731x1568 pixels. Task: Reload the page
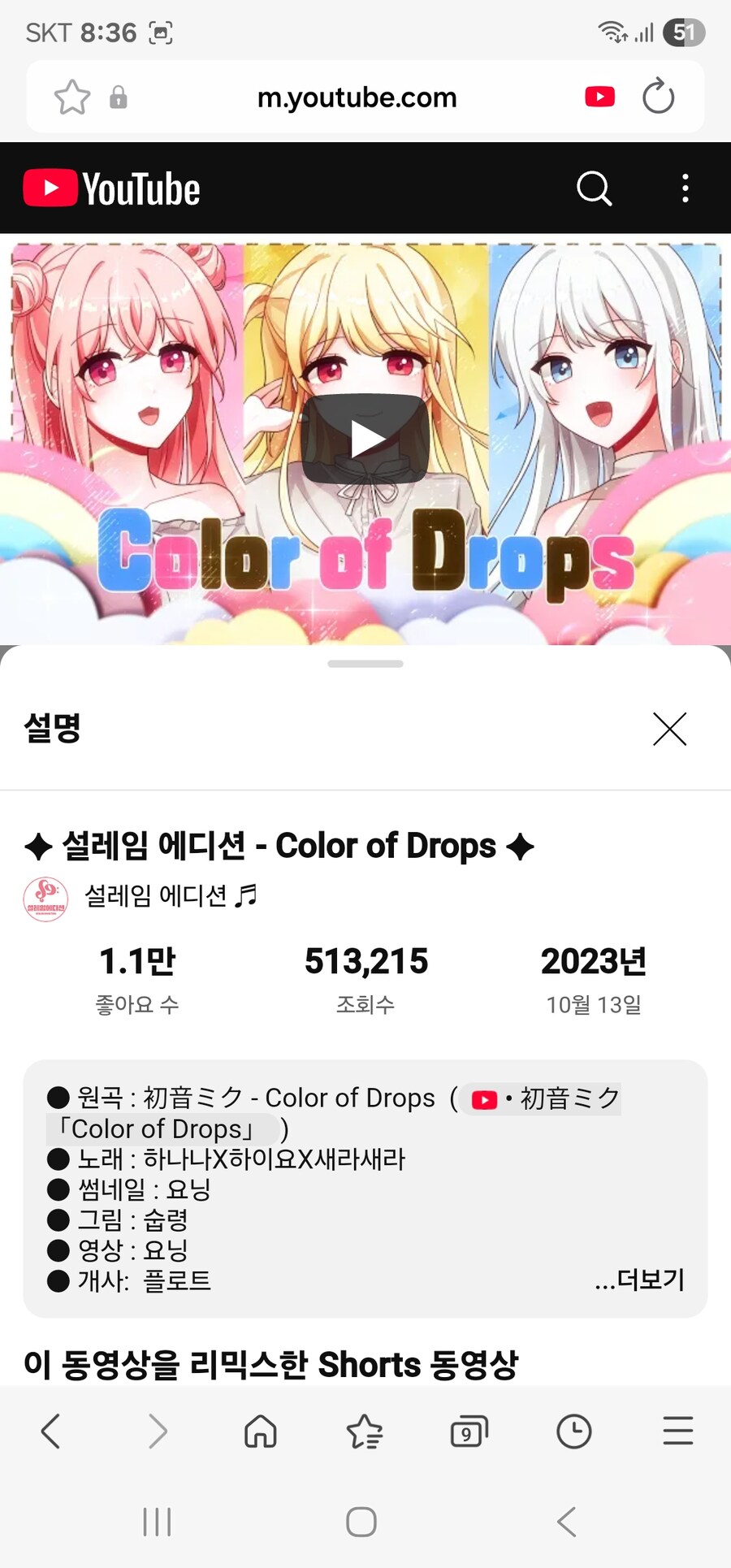[658, 97]
